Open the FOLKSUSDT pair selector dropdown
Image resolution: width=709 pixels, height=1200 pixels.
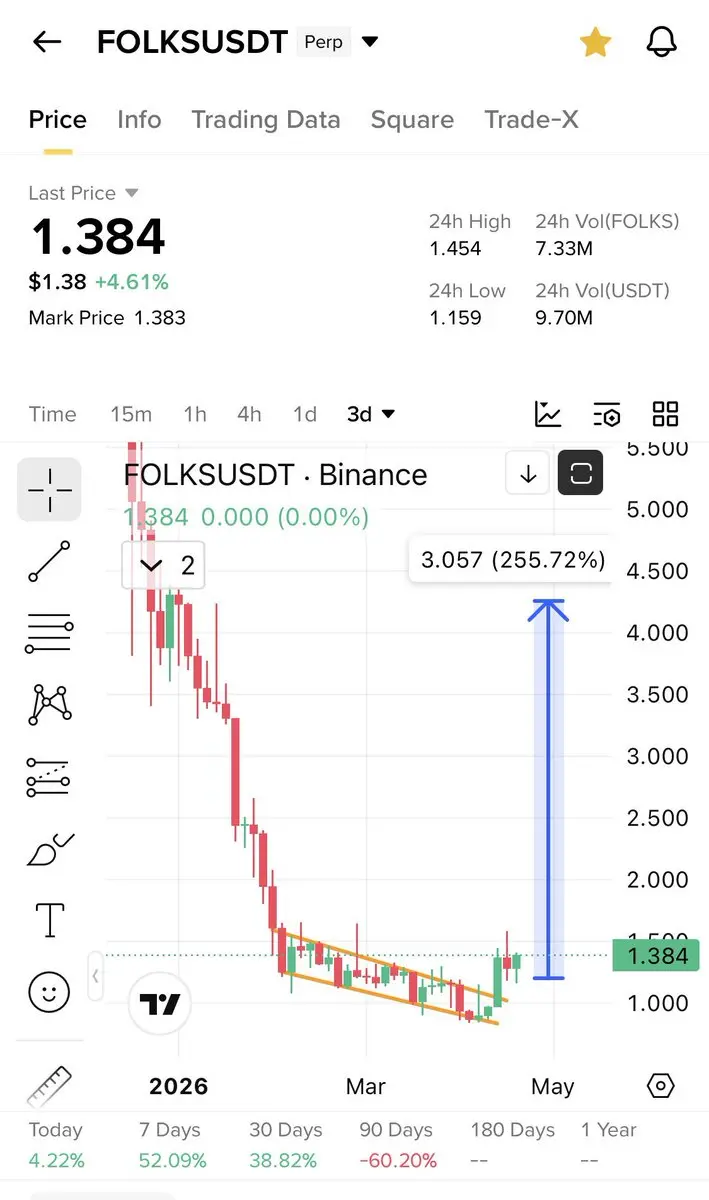point(370,42)
